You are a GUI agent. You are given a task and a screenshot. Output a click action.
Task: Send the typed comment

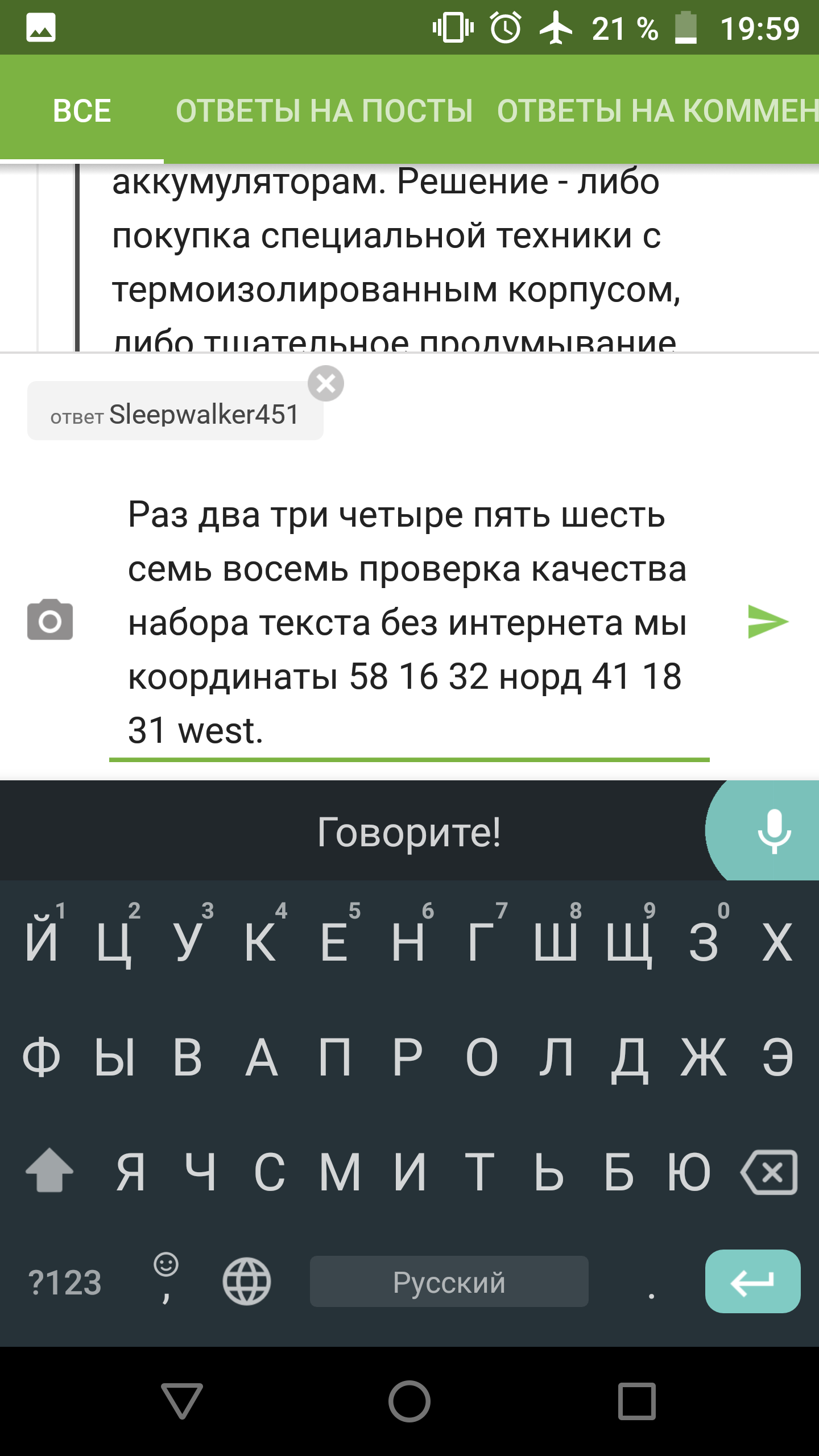click(x=768, y=621)
